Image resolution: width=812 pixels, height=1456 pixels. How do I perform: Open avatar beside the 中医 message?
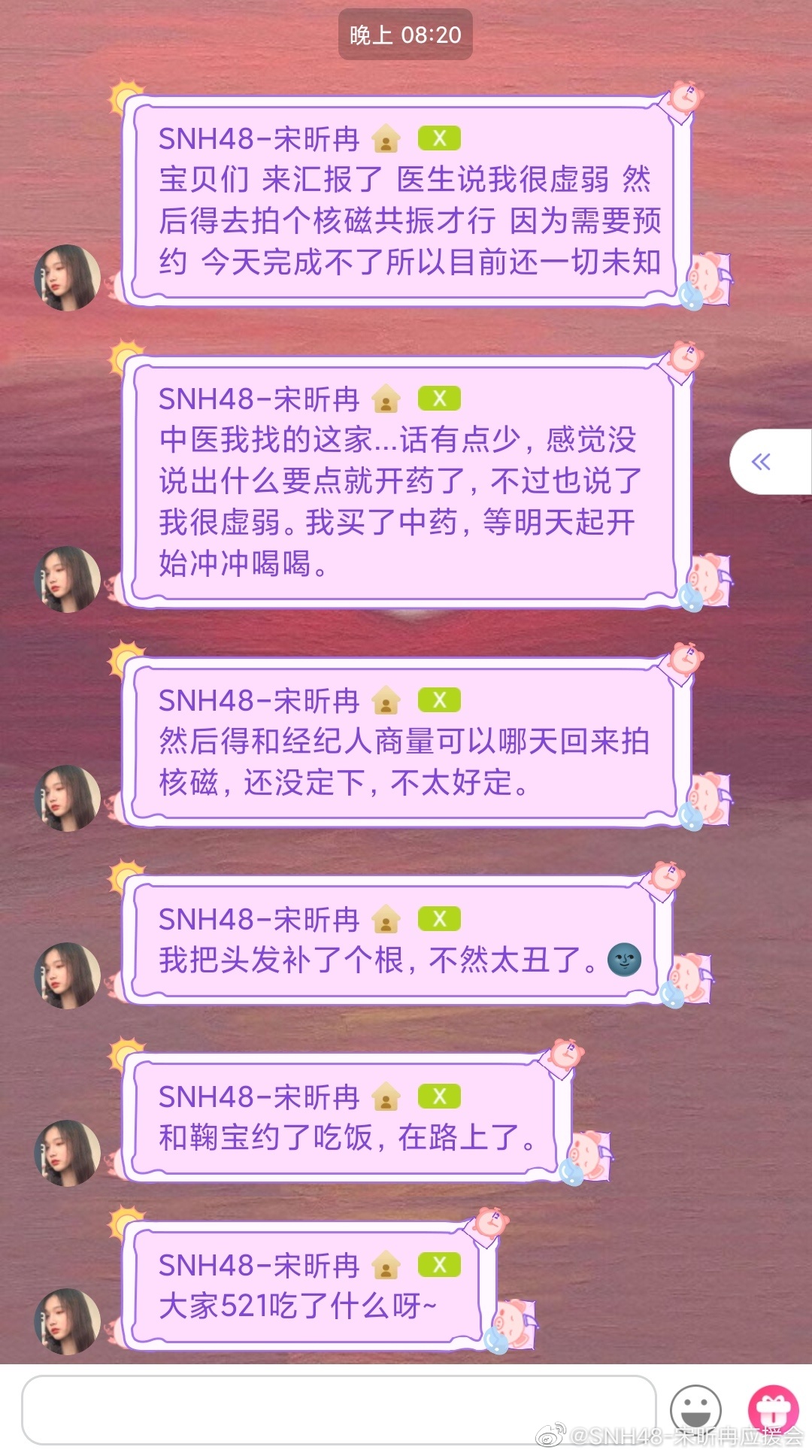pos(68,579)
